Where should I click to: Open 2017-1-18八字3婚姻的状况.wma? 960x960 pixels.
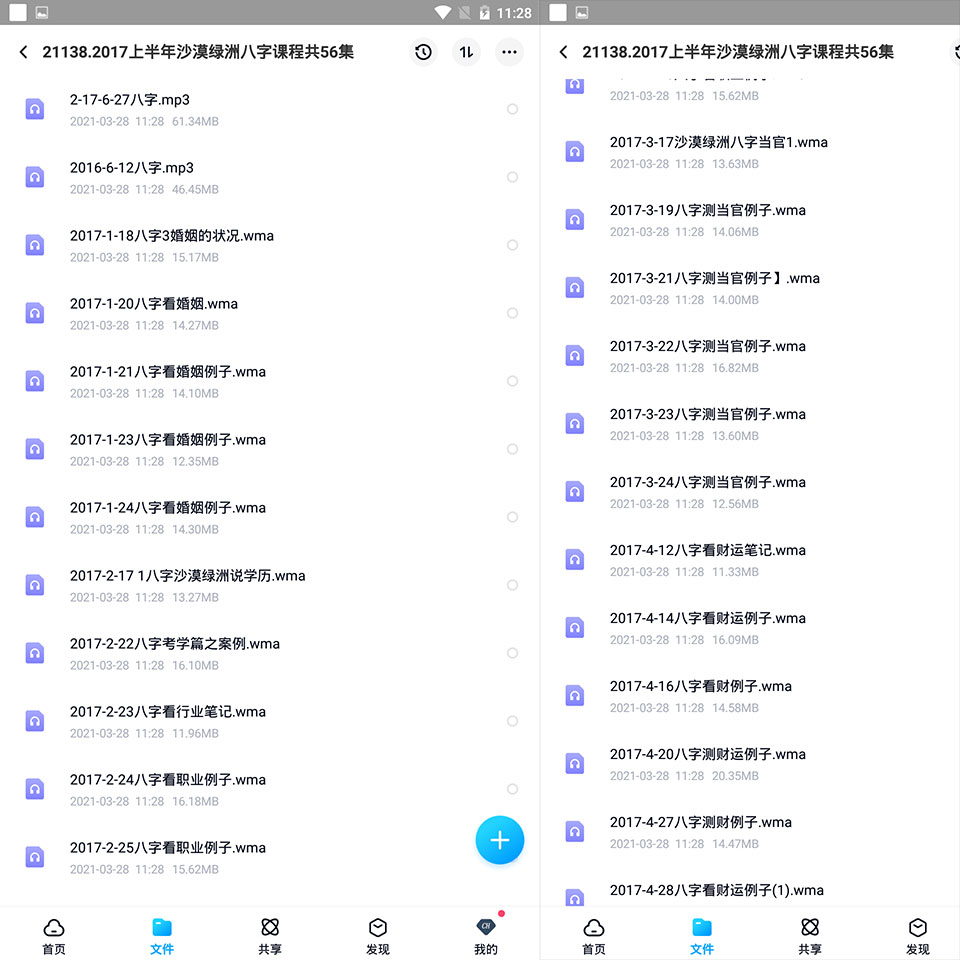click(x=269, y=246)
